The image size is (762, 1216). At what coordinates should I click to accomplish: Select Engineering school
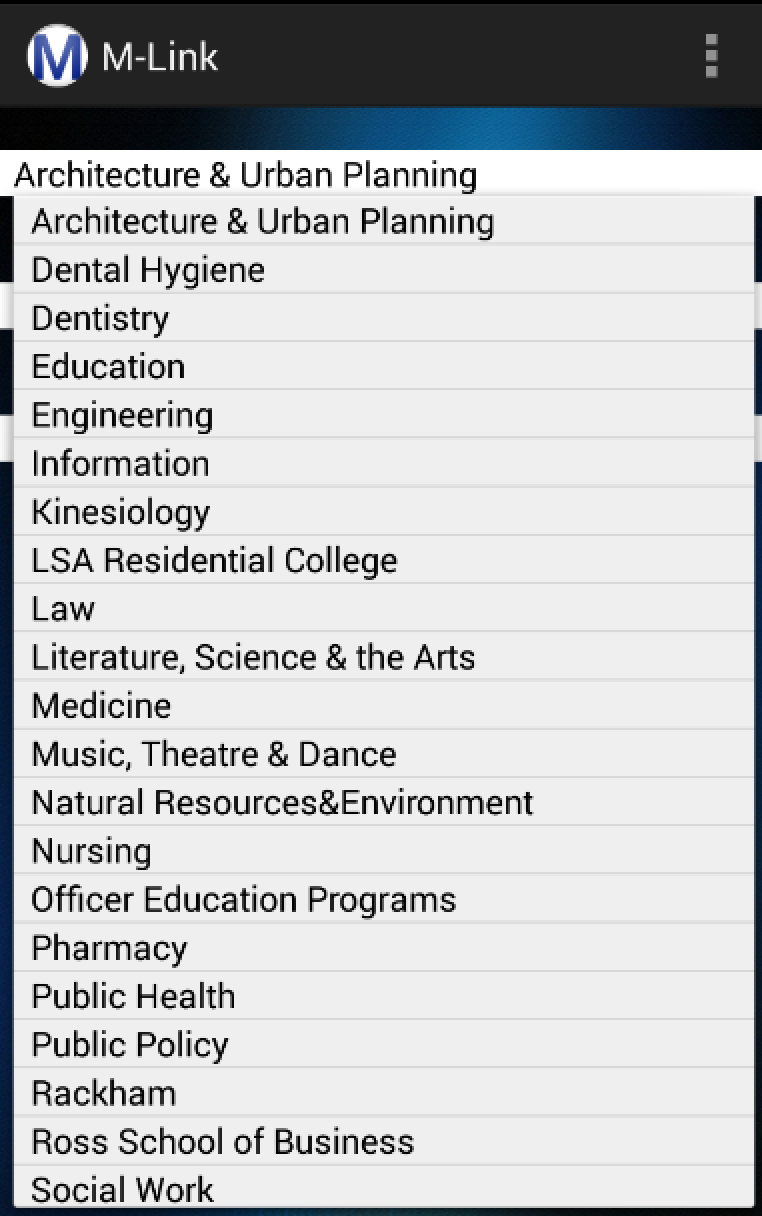pos(383,415)
